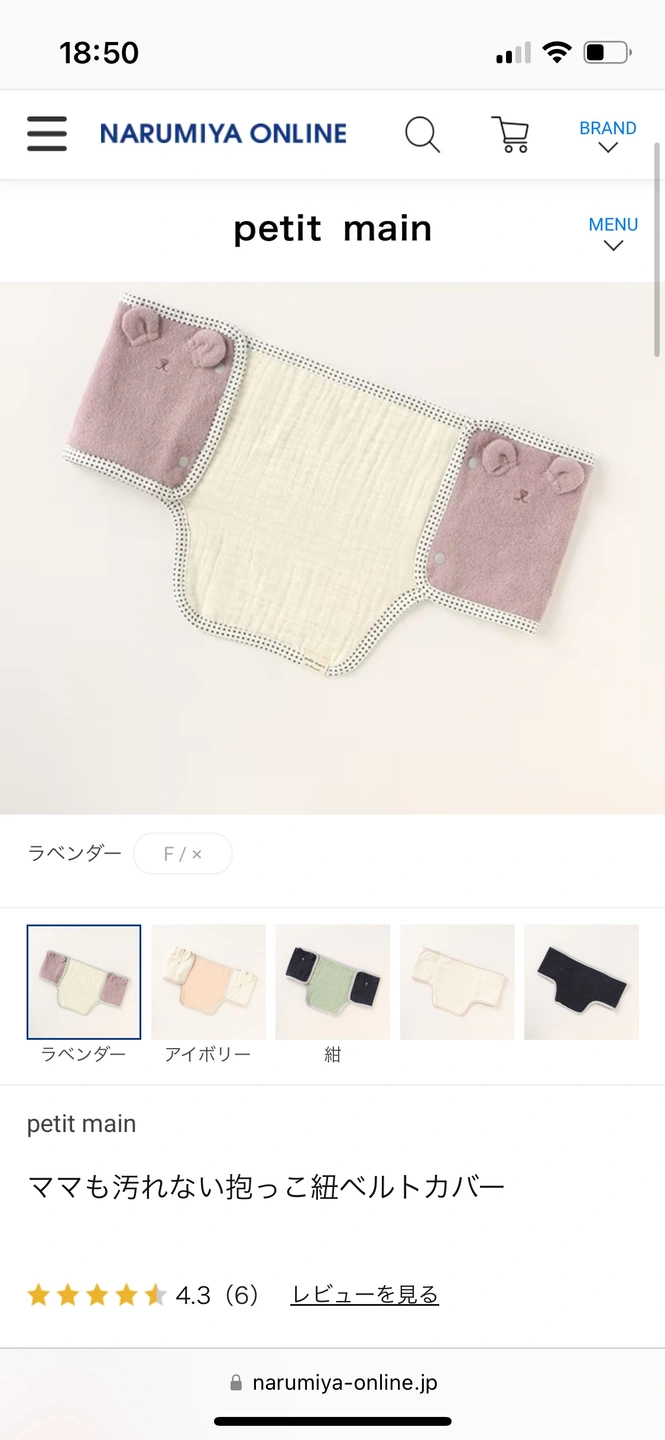Open the petit main brand link

point(81,1124)
